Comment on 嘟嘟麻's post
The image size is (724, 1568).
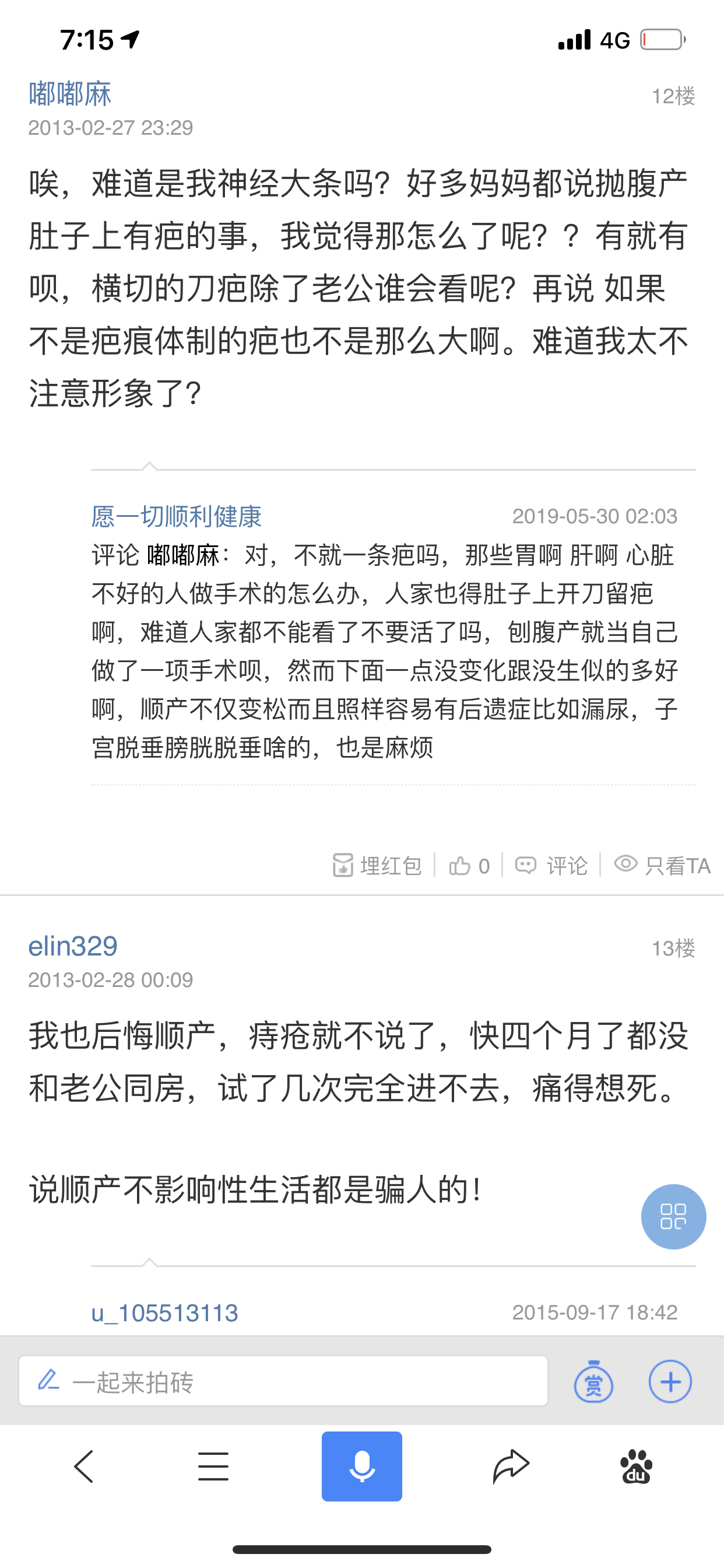(x=551, y=865)
